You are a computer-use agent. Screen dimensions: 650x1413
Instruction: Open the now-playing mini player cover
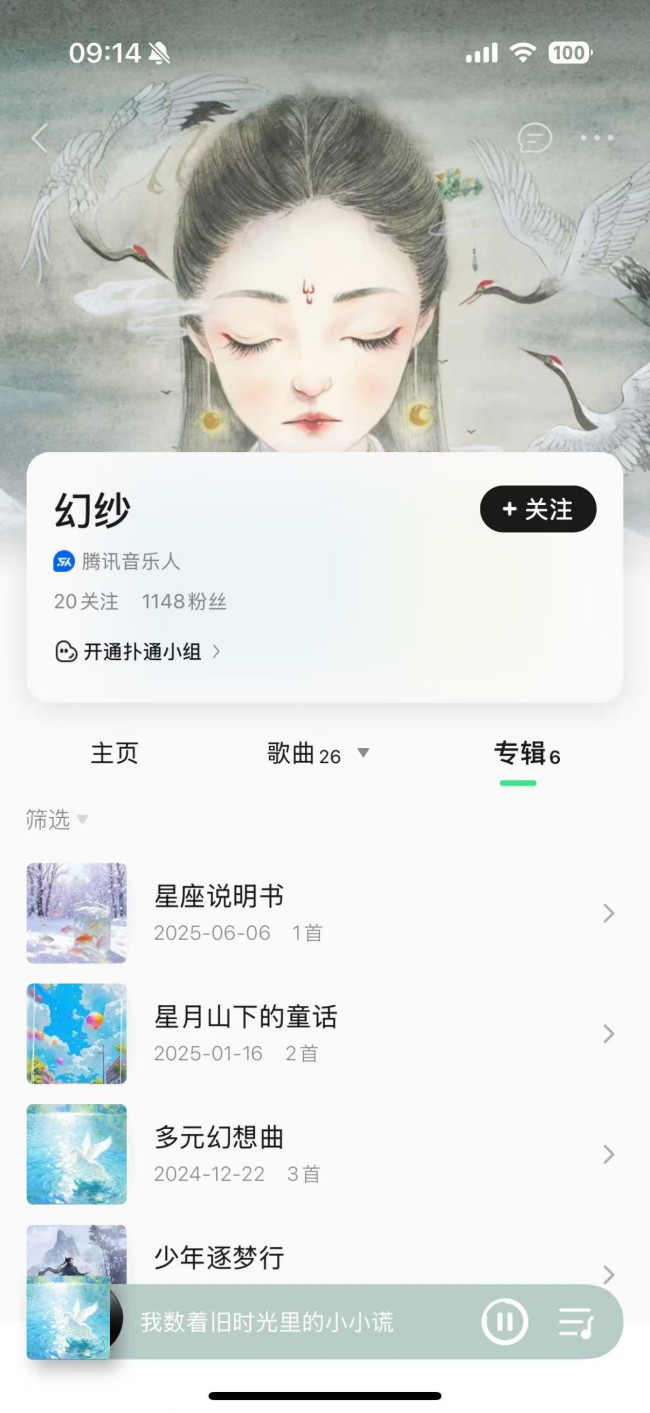[69, 1318]
